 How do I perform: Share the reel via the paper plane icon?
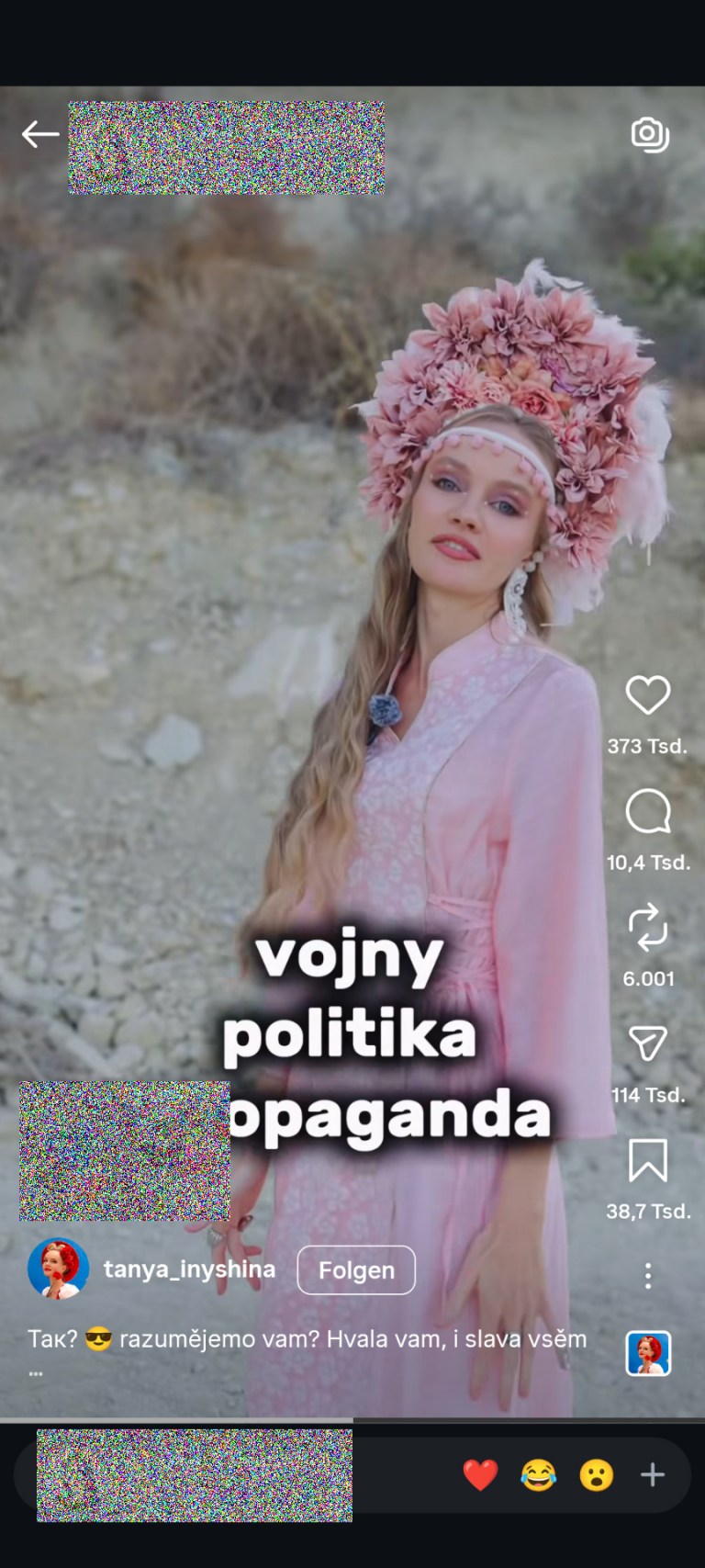648,1044
